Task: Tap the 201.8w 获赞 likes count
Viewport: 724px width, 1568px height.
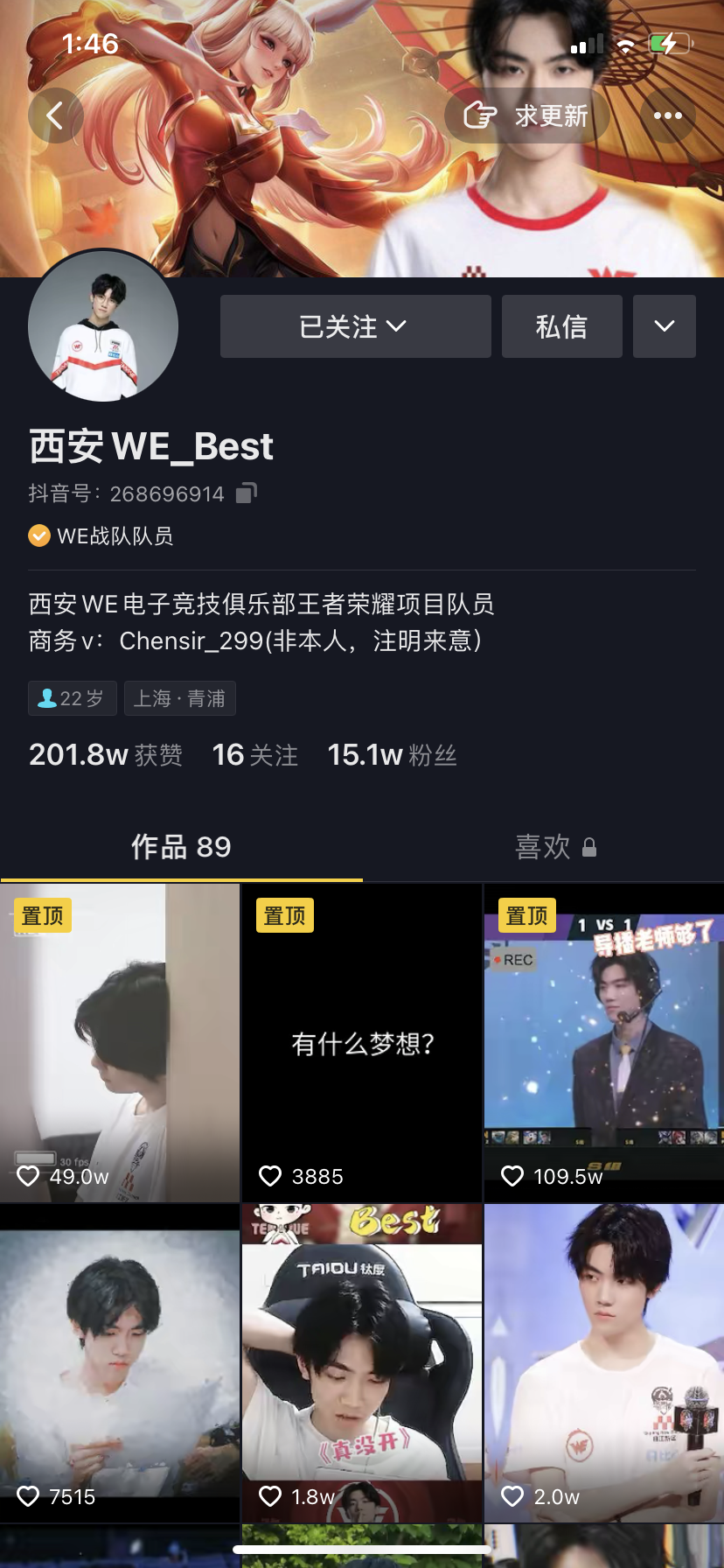Action: [x=106, y=754]
